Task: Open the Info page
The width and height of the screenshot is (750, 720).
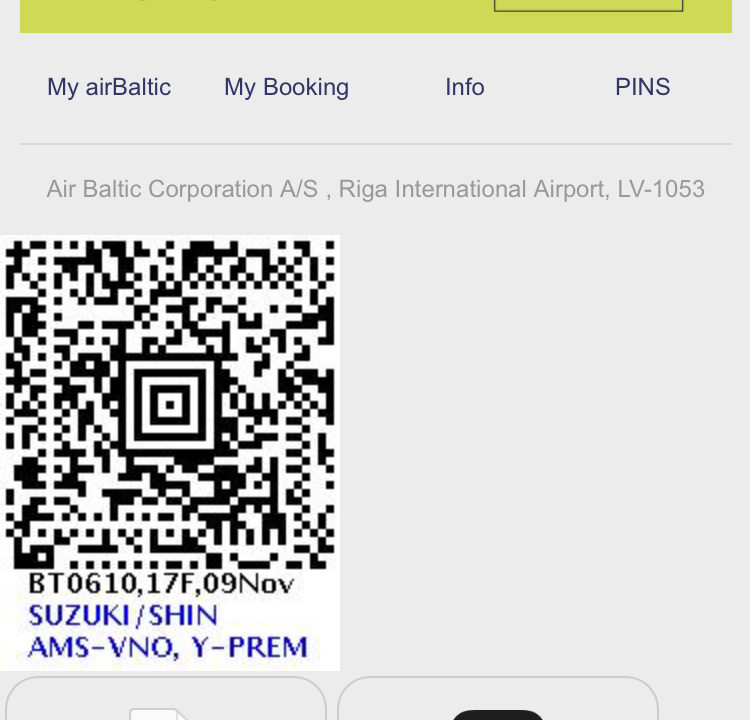Action: pyautogui.click(x=464, y=87)
